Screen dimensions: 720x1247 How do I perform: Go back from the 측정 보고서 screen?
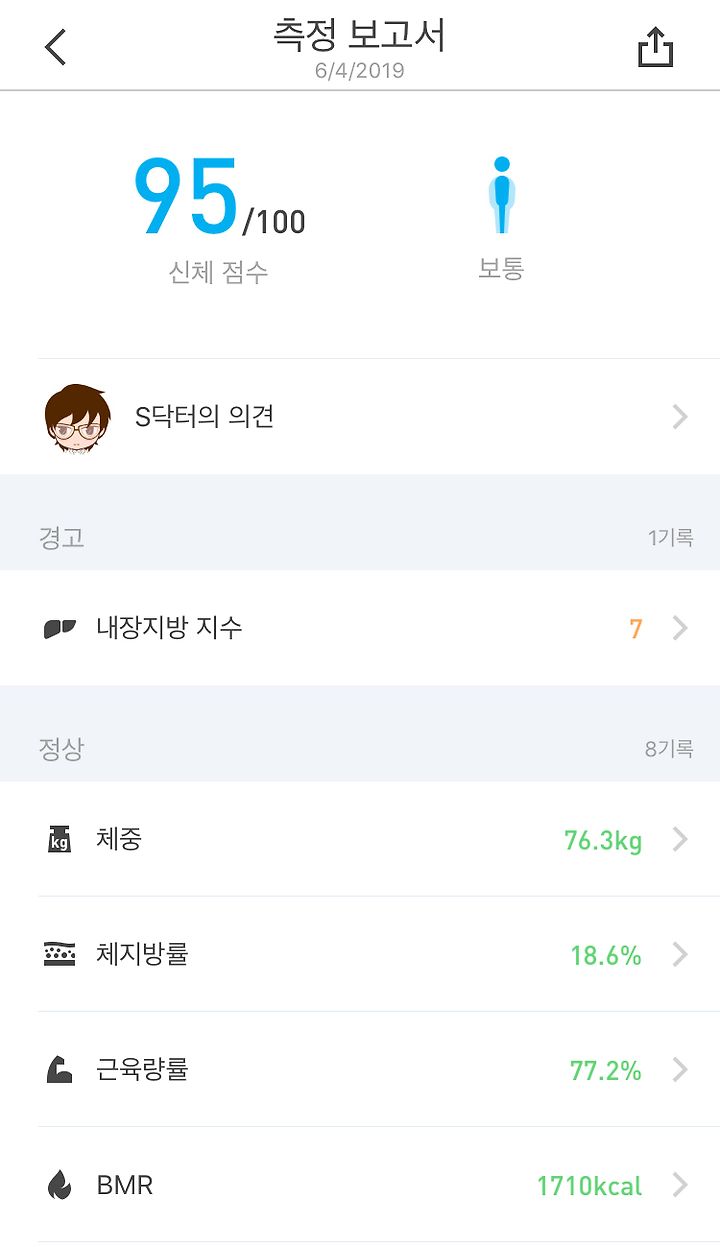pos(56,47)
